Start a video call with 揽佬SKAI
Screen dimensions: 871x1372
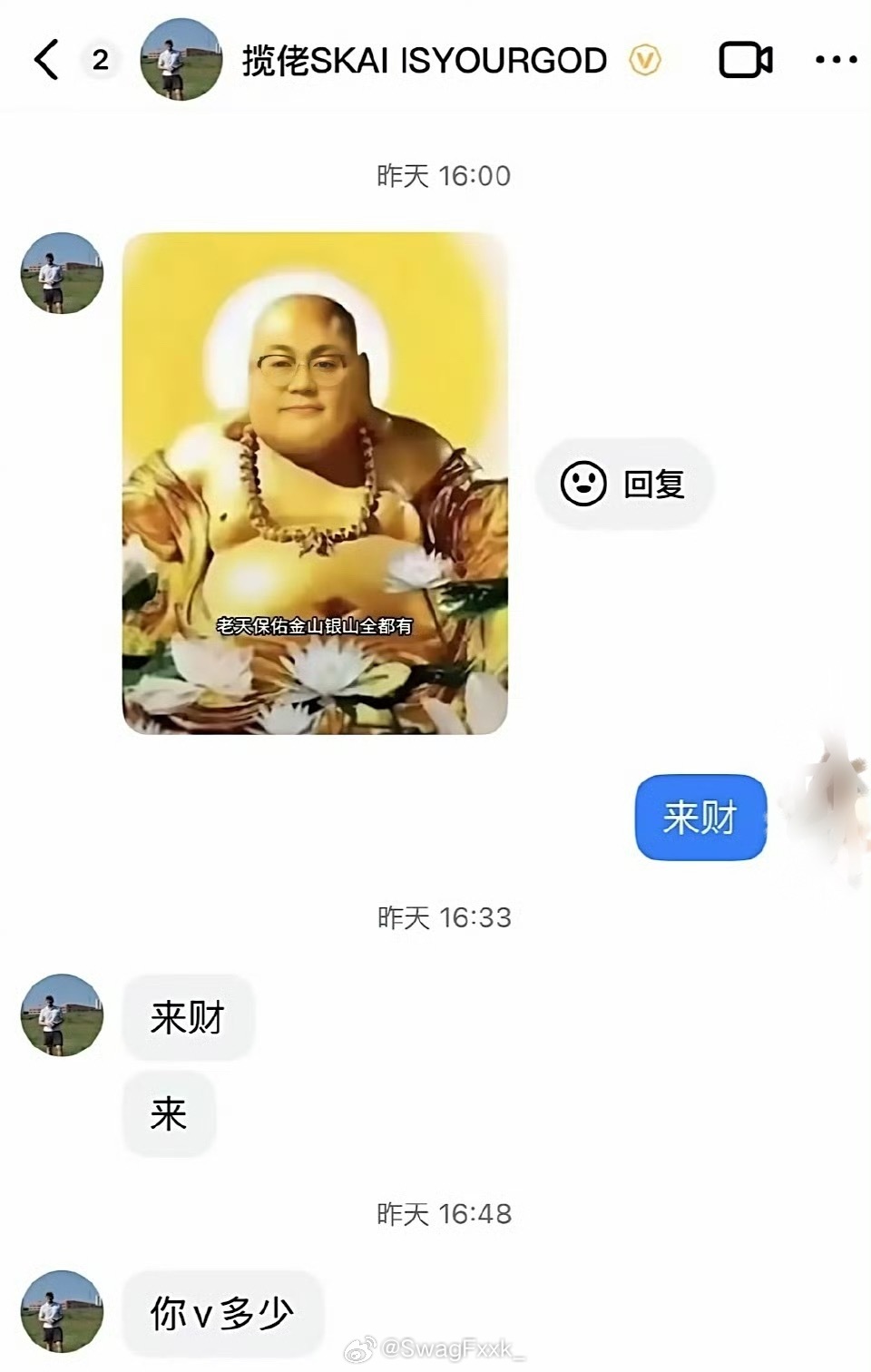tap(744, 60)
